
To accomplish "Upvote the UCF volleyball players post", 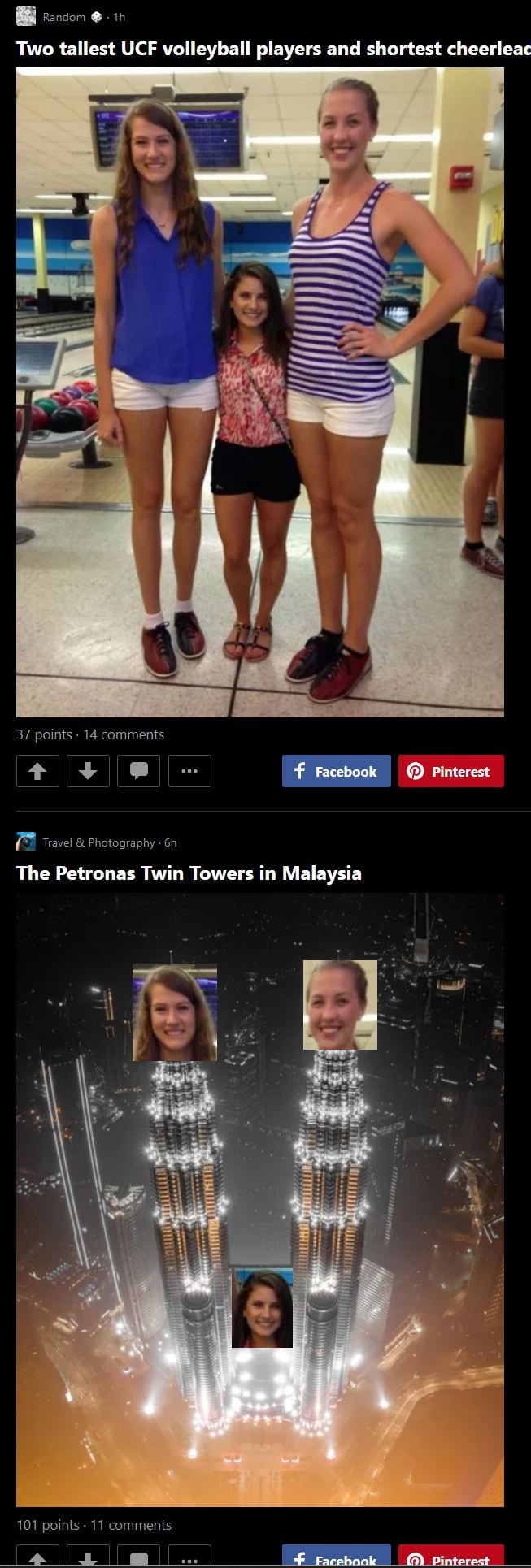I will coord(37,771).
